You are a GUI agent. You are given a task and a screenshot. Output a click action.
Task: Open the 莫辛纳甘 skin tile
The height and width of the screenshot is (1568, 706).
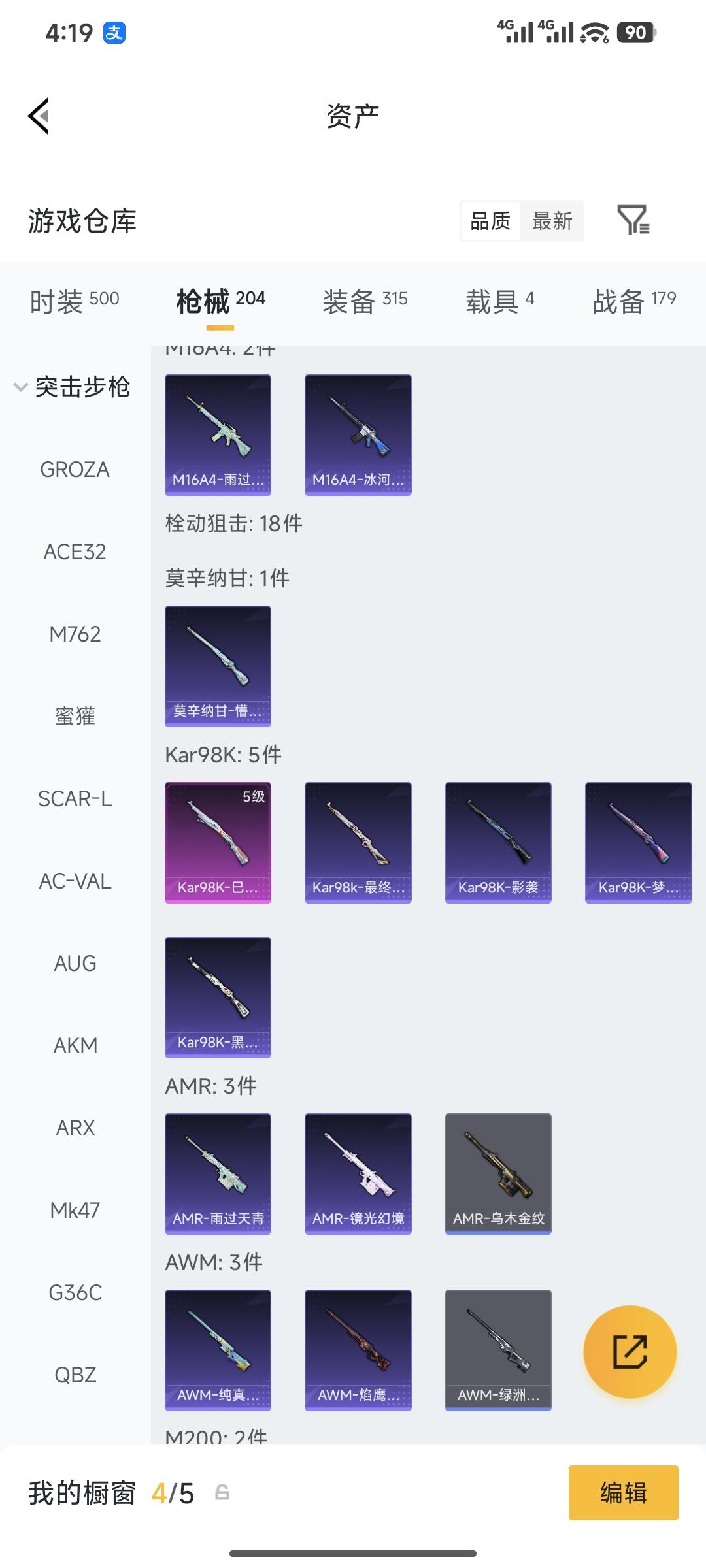pos(218,666)
